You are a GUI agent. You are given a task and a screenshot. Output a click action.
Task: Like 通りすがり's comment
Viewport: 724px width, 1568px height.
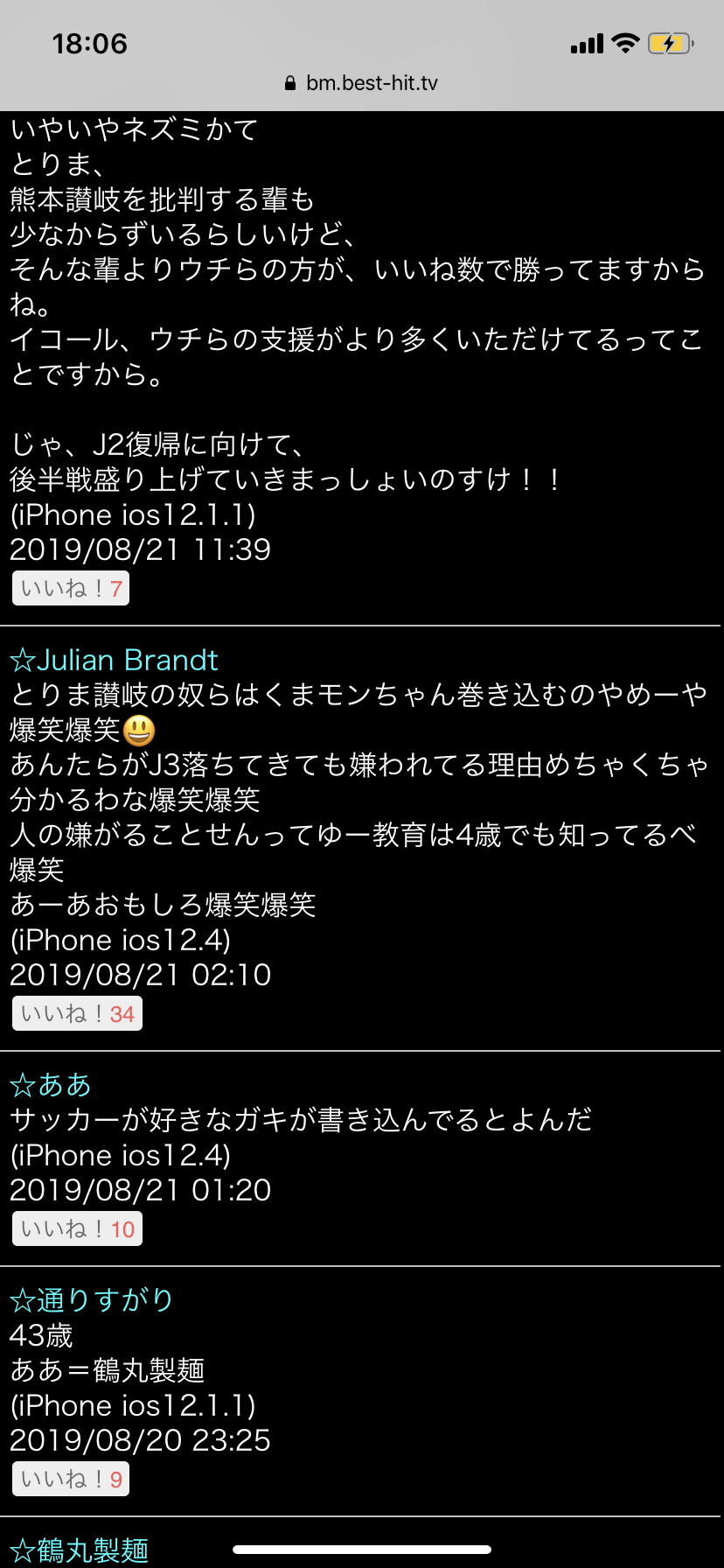pos(71,1480)
